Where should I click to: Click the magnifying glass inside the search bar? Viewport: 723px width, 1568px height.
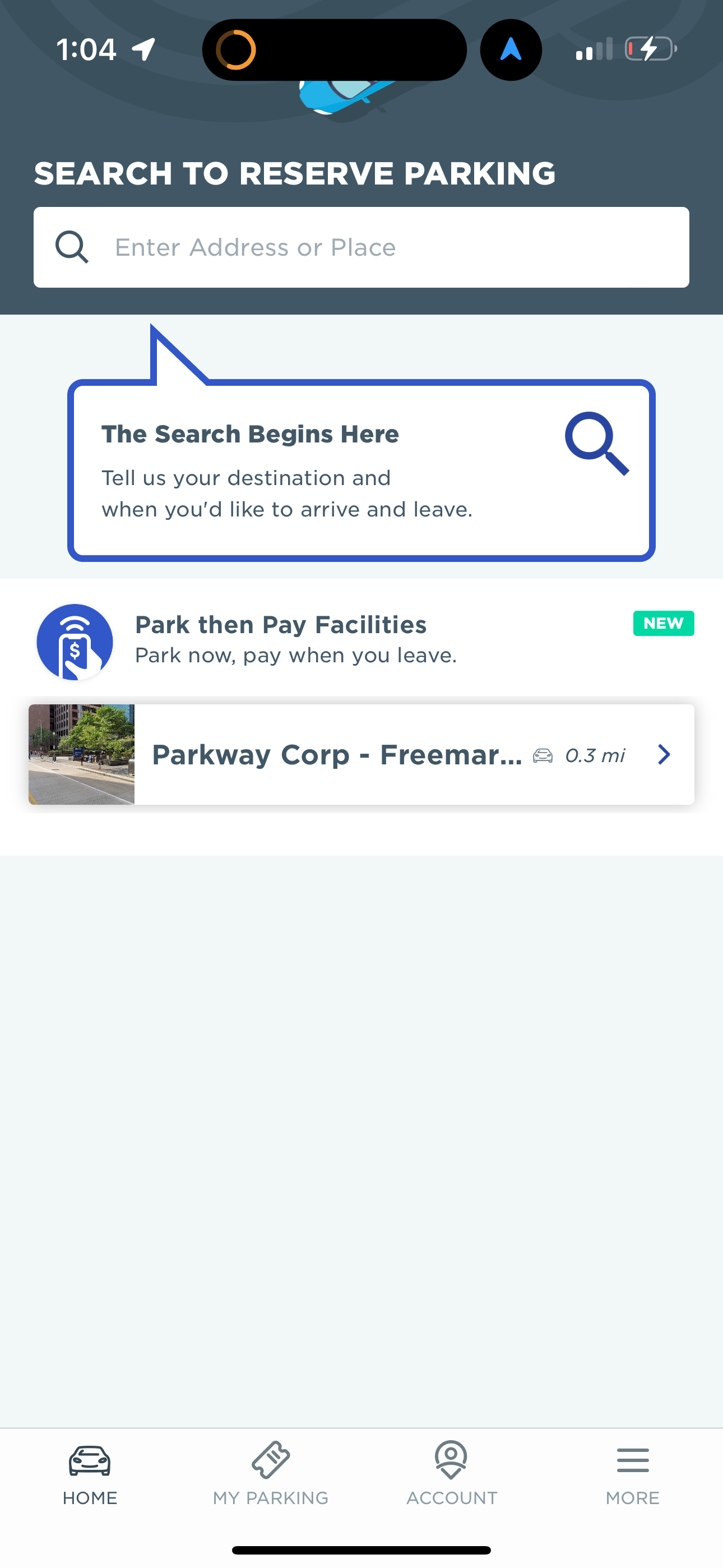(x=72, y=247)
